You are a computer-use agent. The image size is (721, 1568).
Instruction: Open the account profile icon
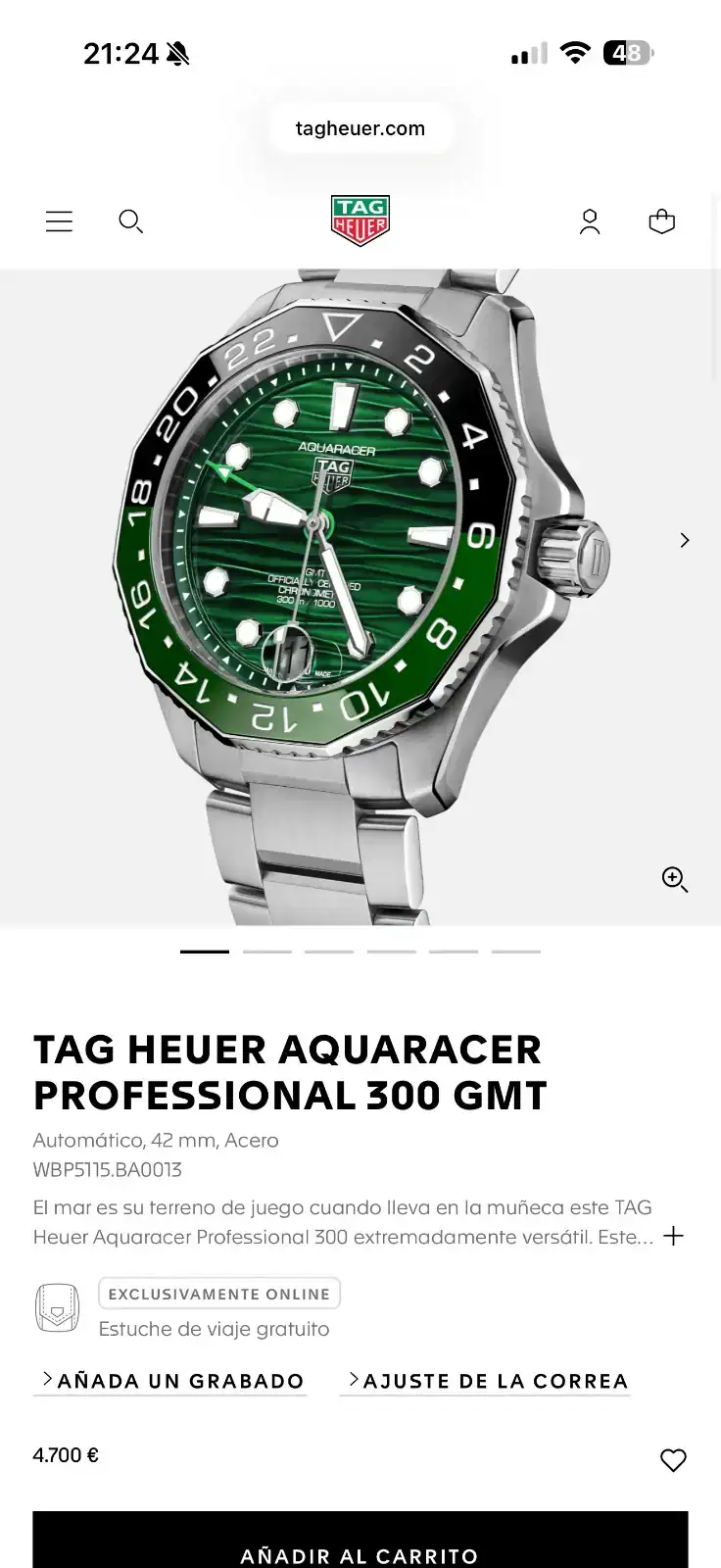point(590,221)
